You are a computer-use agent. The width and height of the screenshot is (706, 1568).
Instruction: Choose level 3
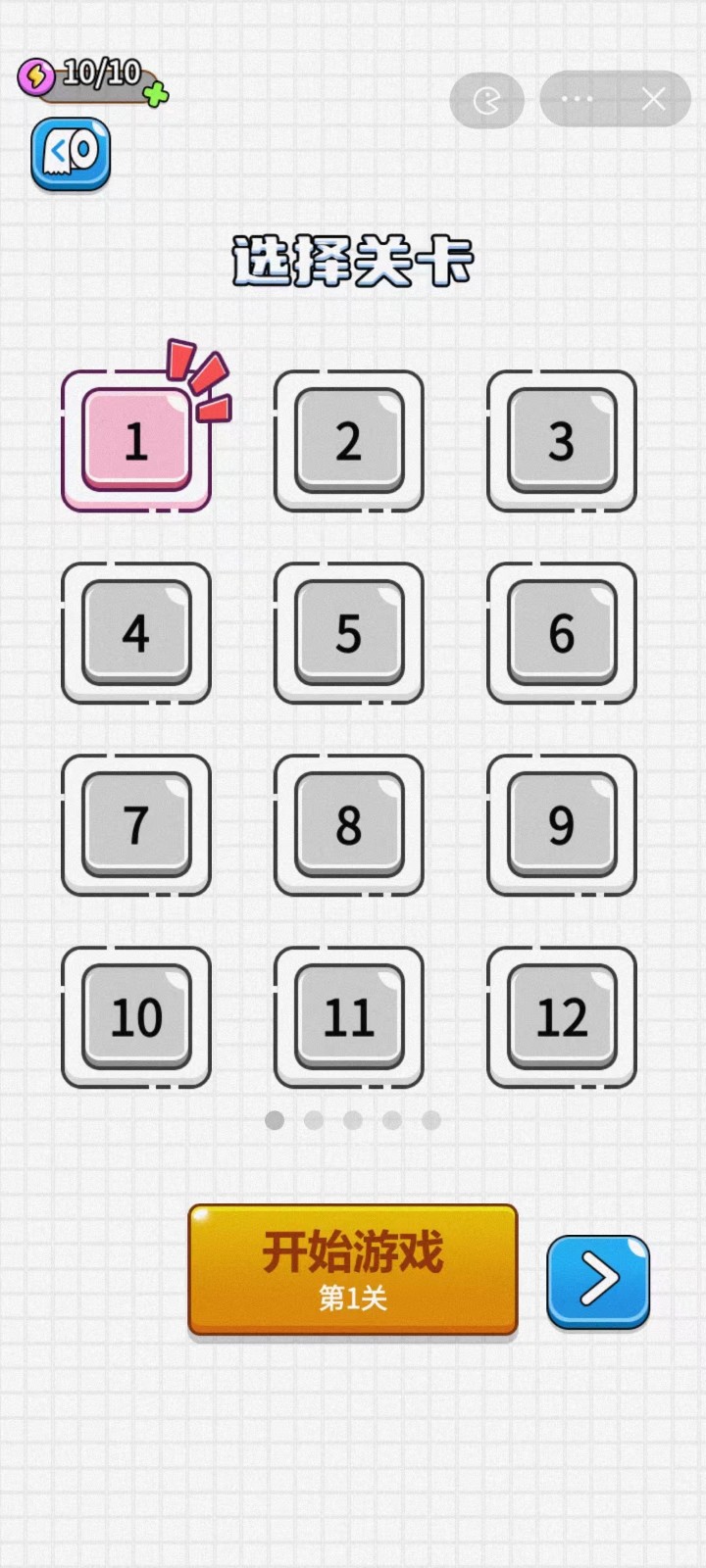562,440
